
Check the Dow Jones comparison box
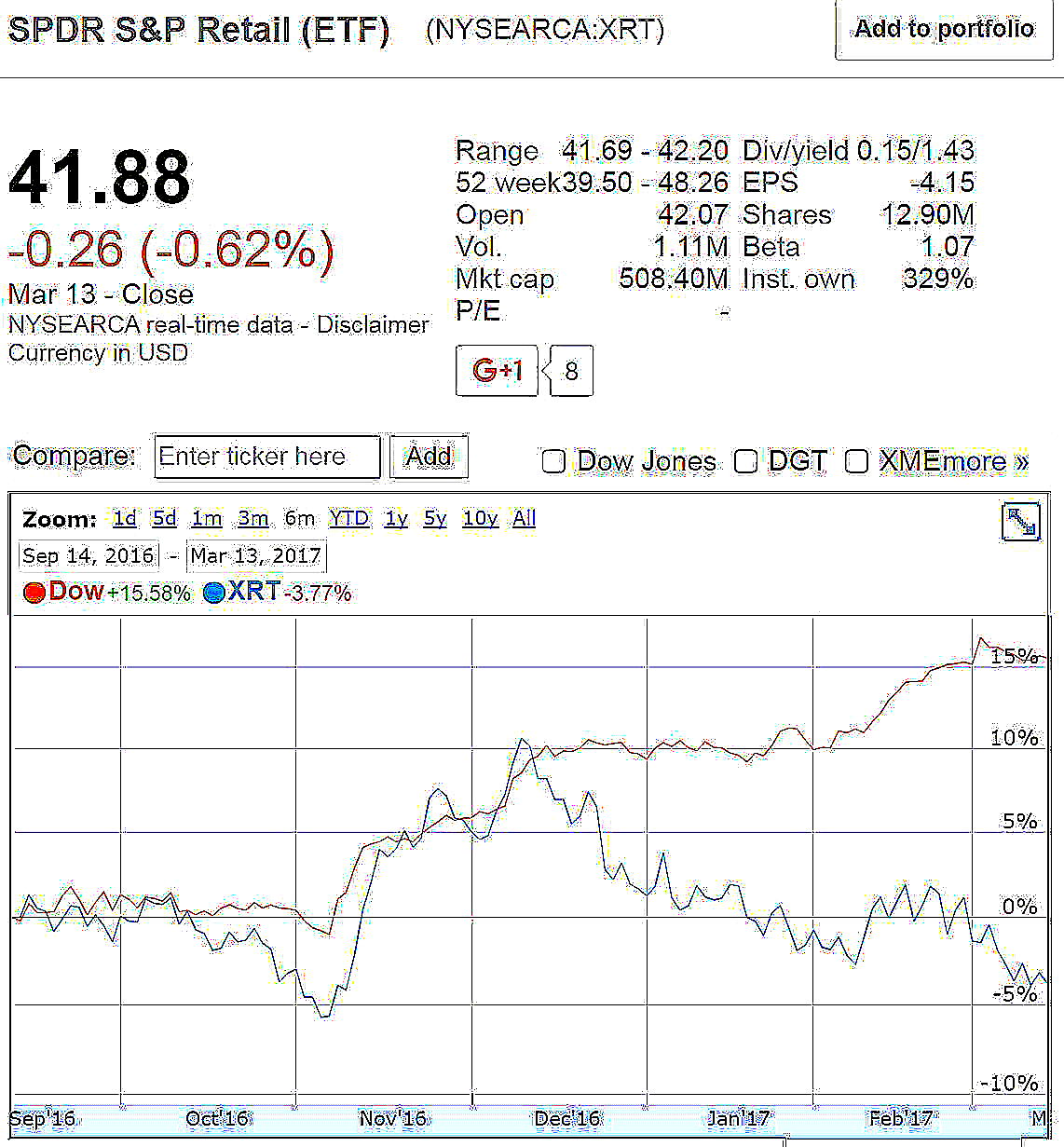(553, 461)
